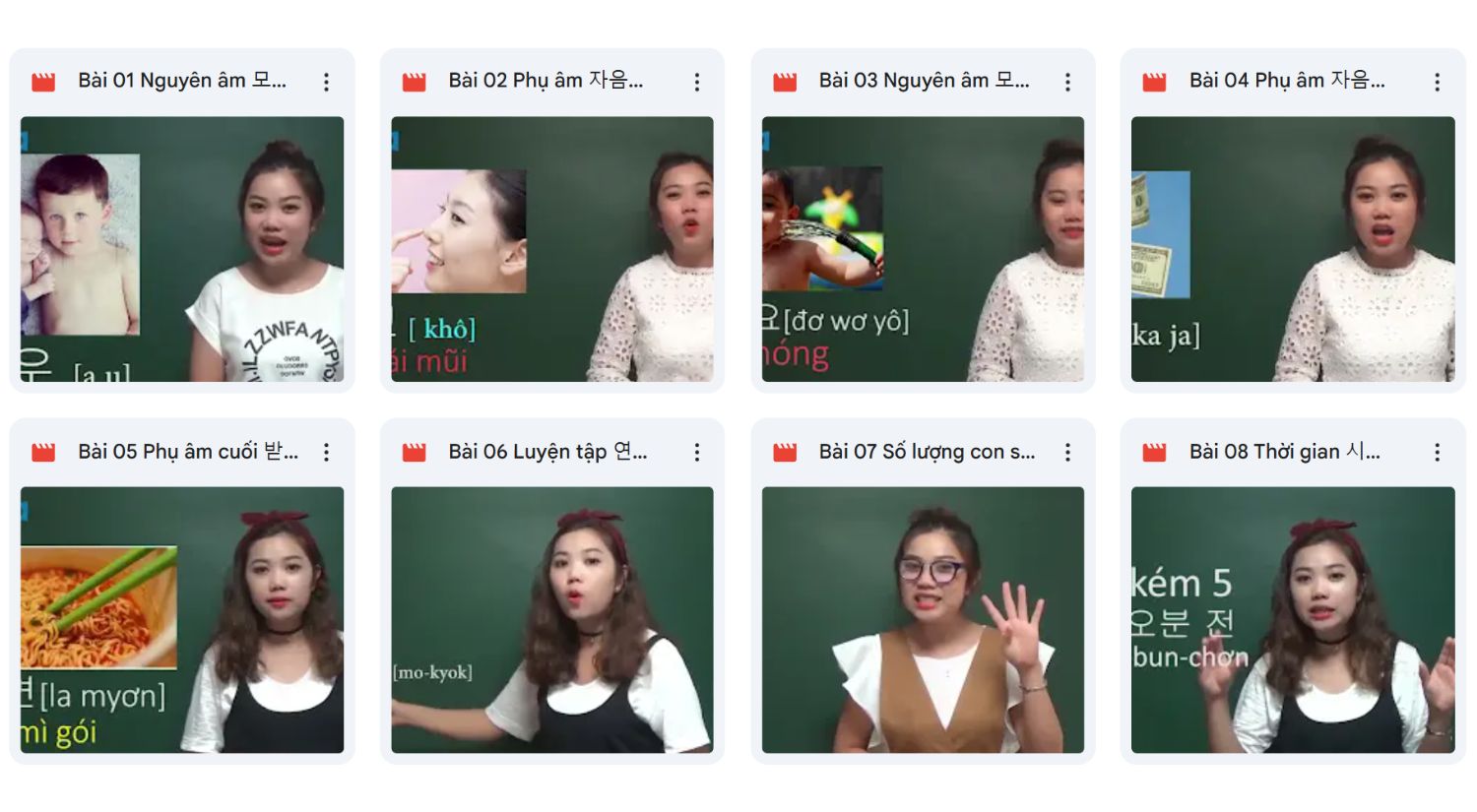Show more options for Bài 07
The width and height of the screenshot is (1477, 812).
pyautogui.click(x=1067, y=453)
